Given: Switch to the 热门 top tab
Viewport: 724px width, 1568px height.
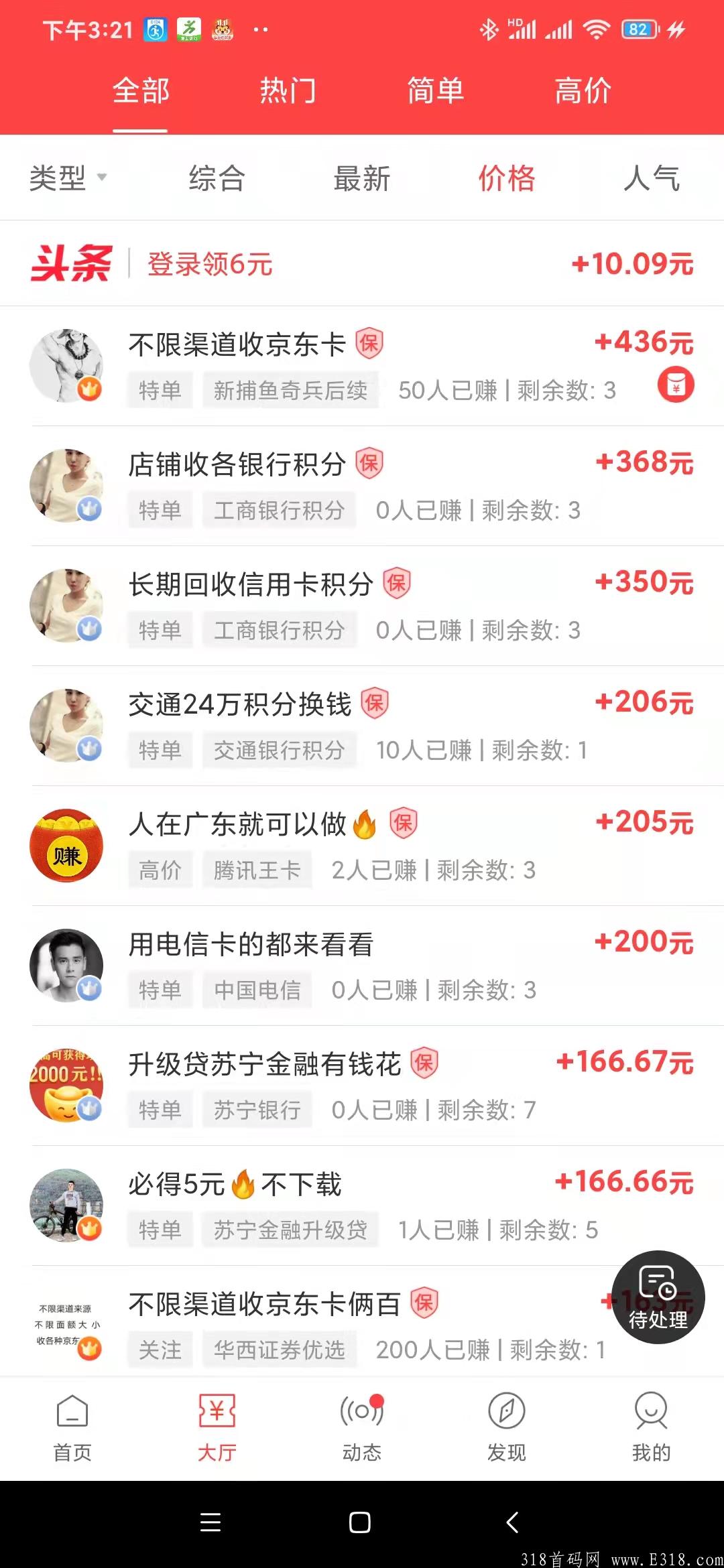Looking at the screenshot, I should tap(288, 91).
